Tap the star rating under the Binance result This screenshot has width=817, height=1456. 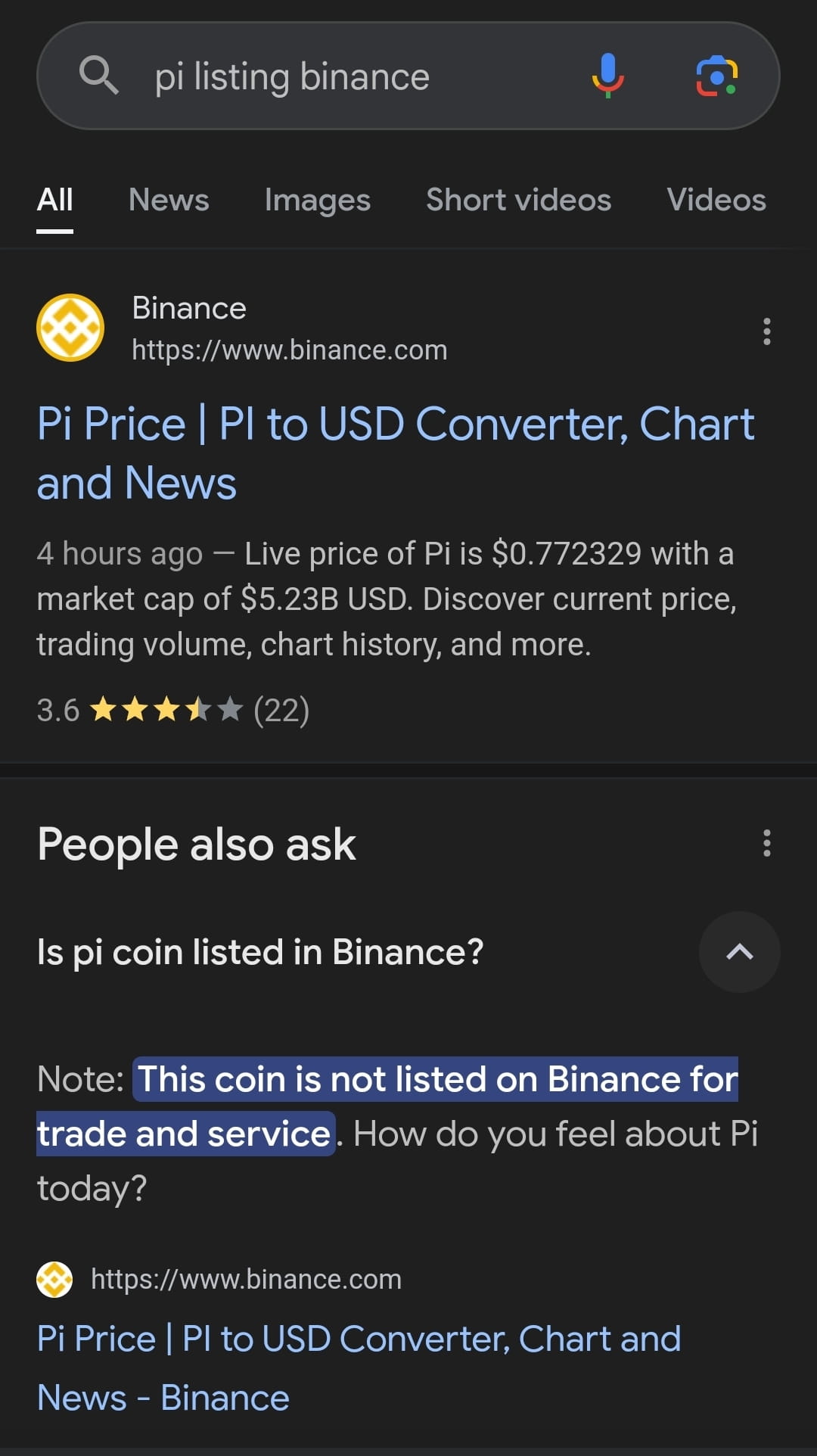pyautogui.click(x=159, y=709)
